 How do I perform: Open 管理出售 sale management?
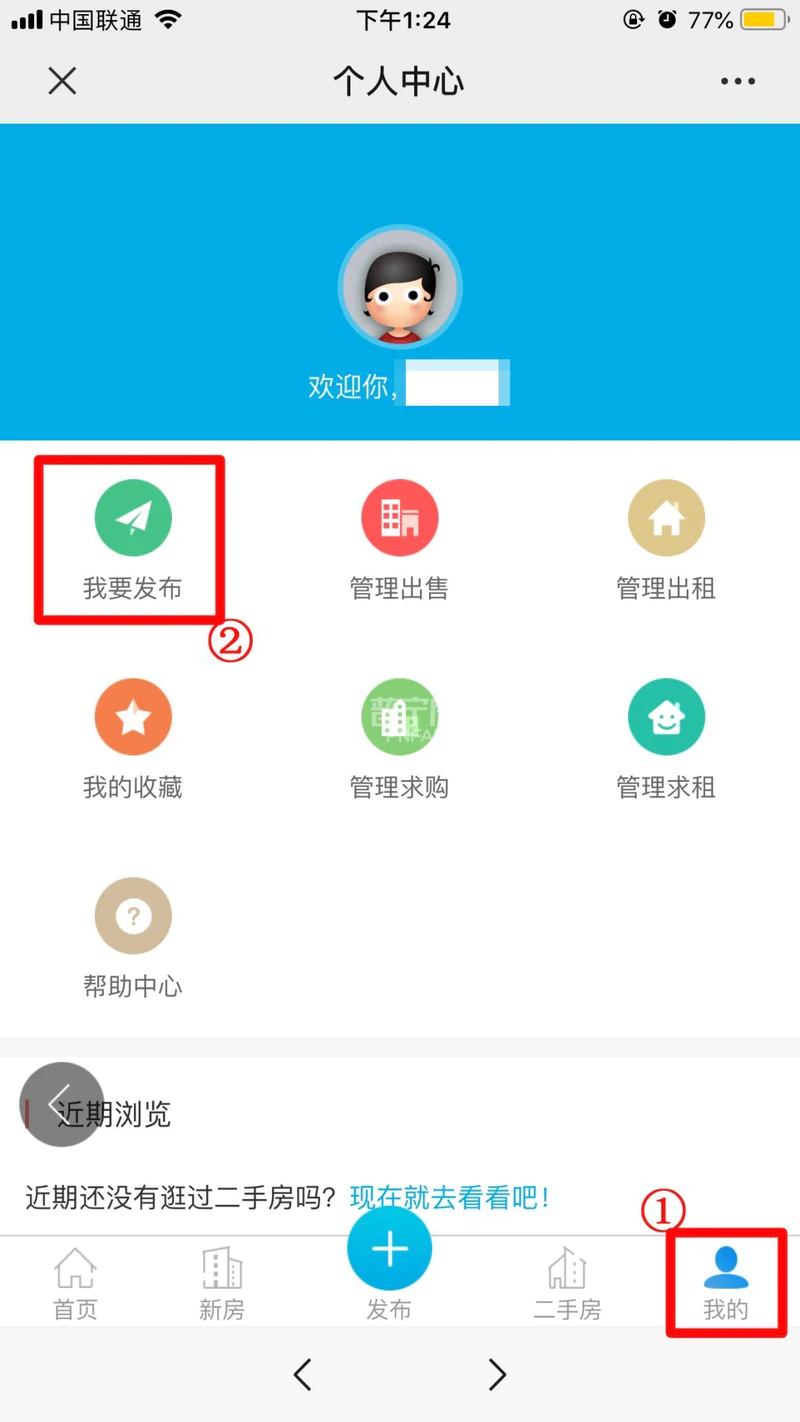[399, 538]
